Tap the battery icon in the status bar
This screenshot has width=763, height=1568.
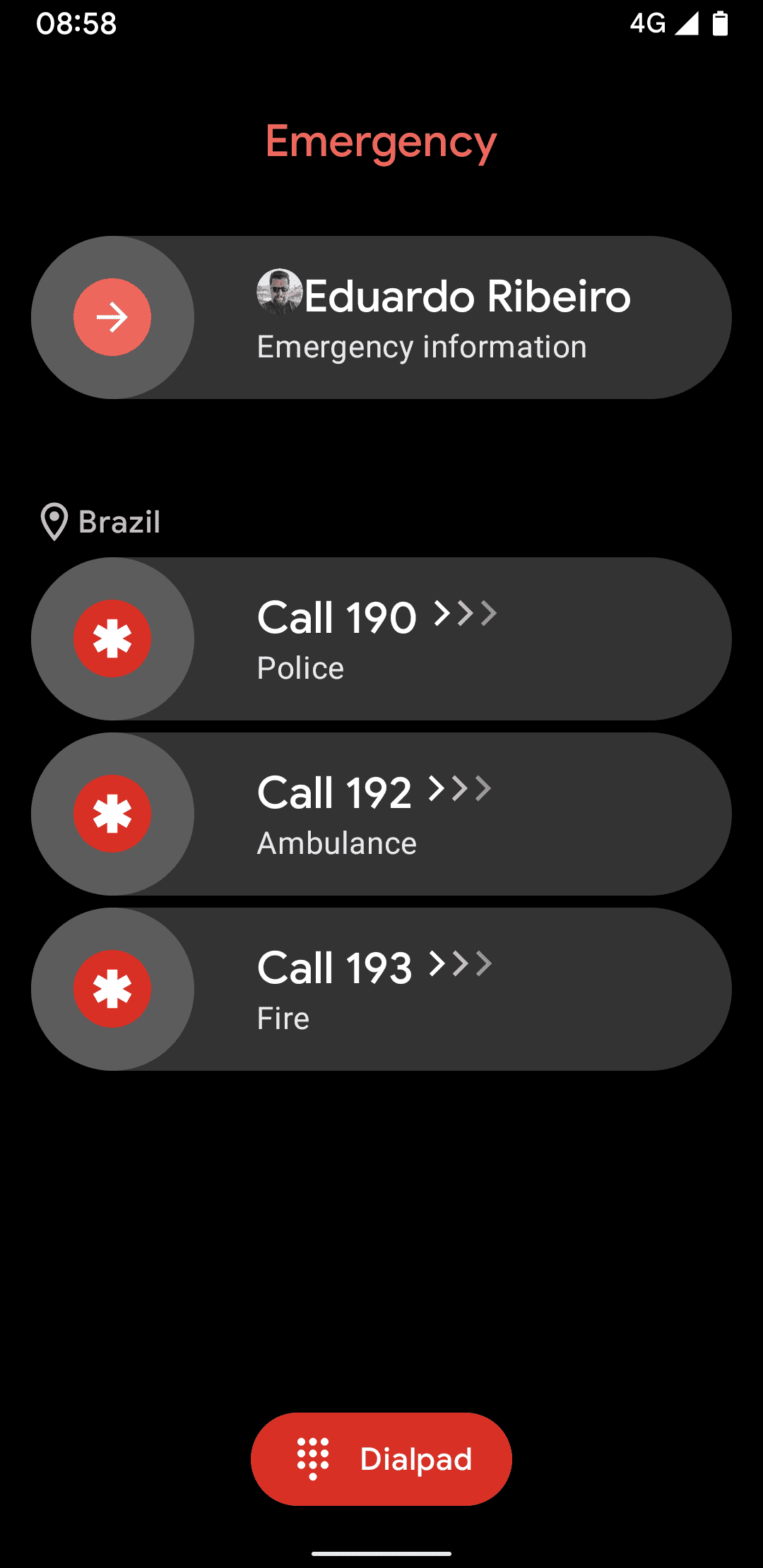click(722, 23)
